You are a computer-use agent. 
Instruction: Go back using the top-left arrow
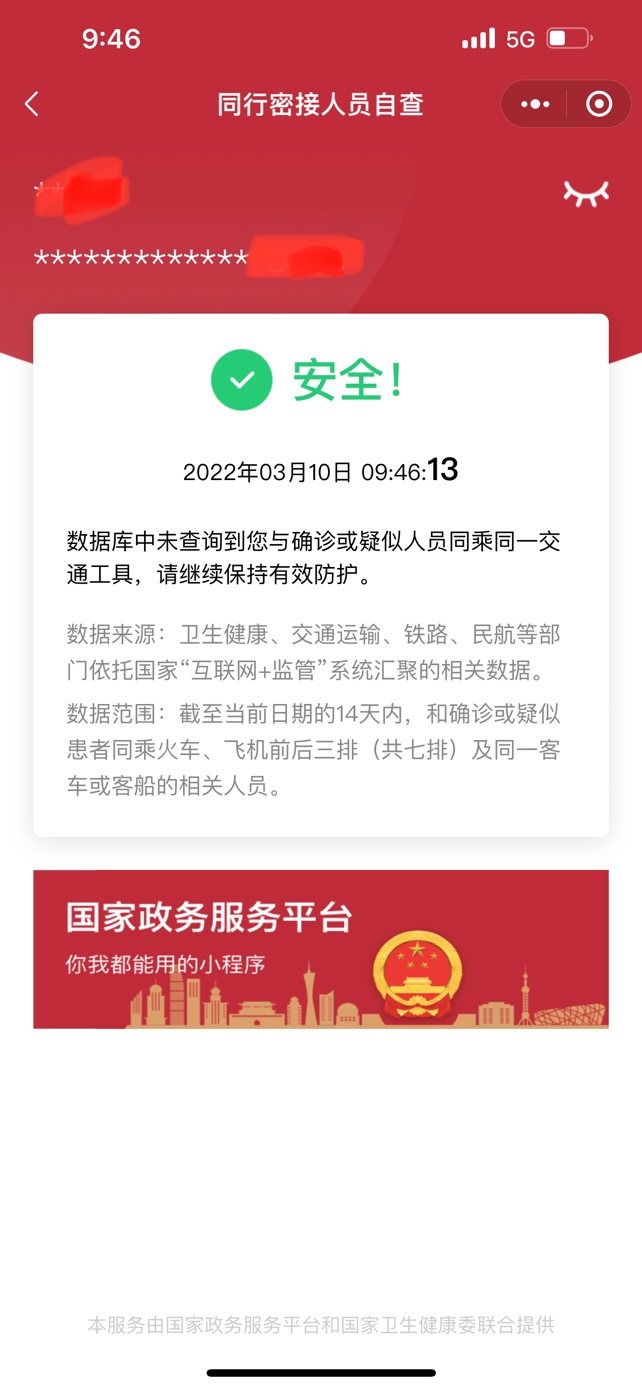coord(32,104)
